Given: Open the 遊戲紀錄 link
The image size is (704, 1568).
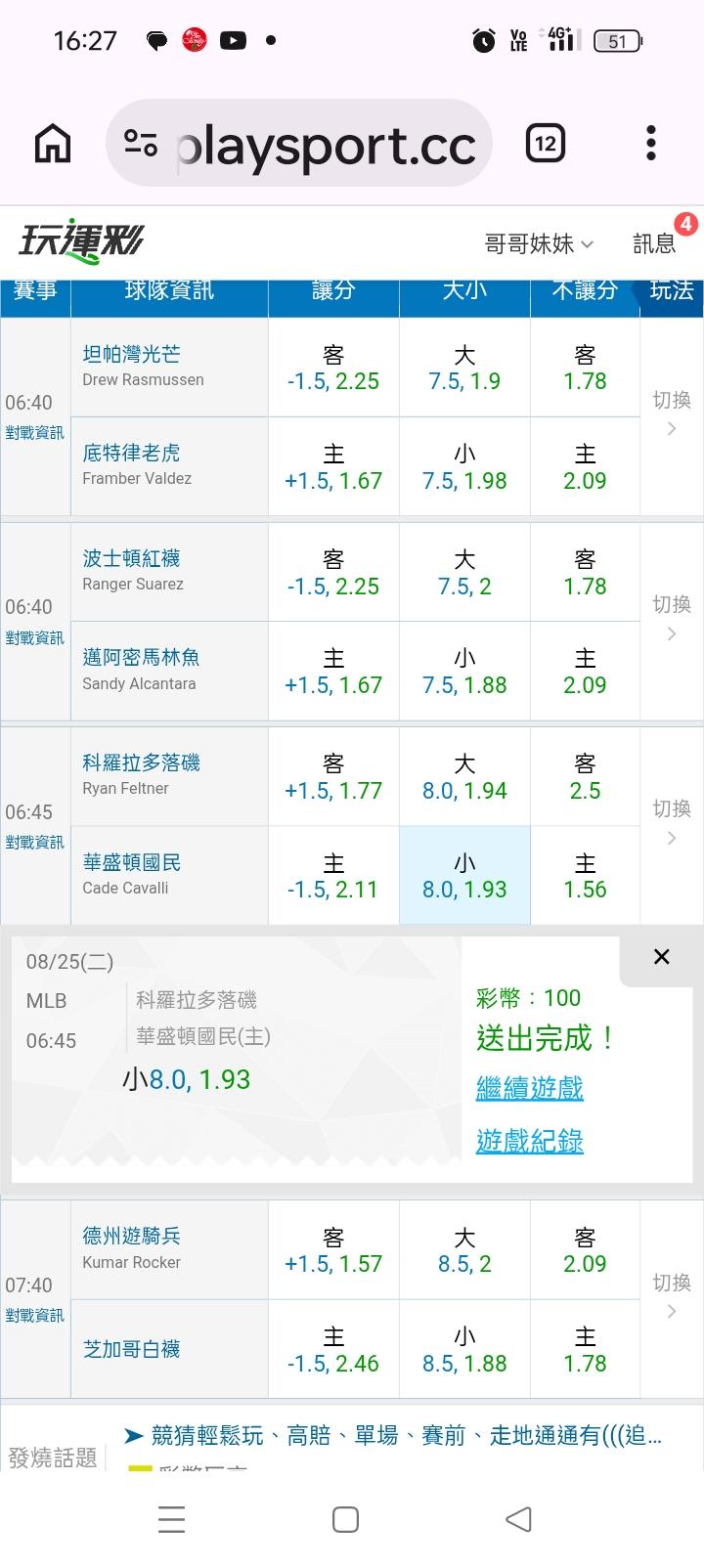Looking at the screenshot, I should (x=529, y=1141).
